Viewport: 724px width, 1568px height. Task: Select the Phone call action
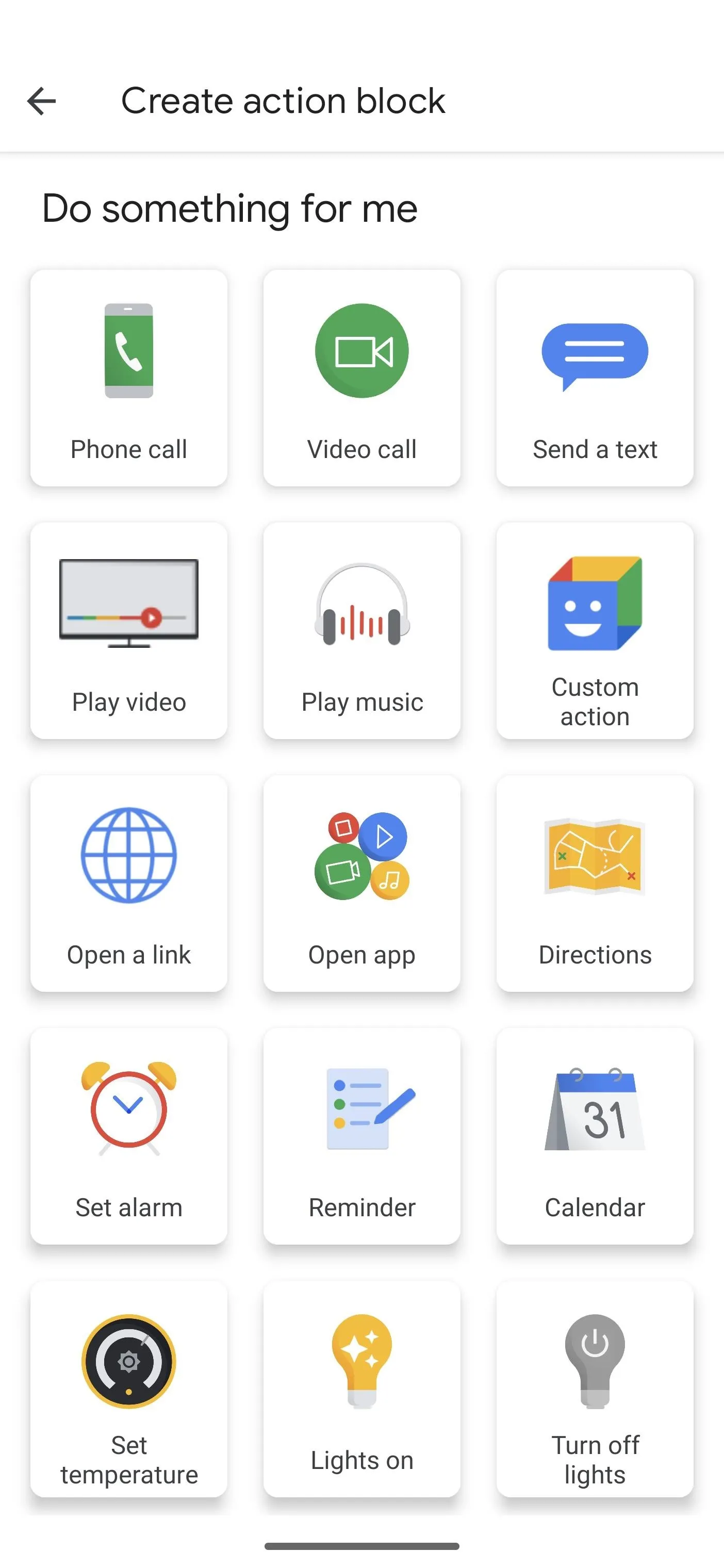tap(129, 378)
